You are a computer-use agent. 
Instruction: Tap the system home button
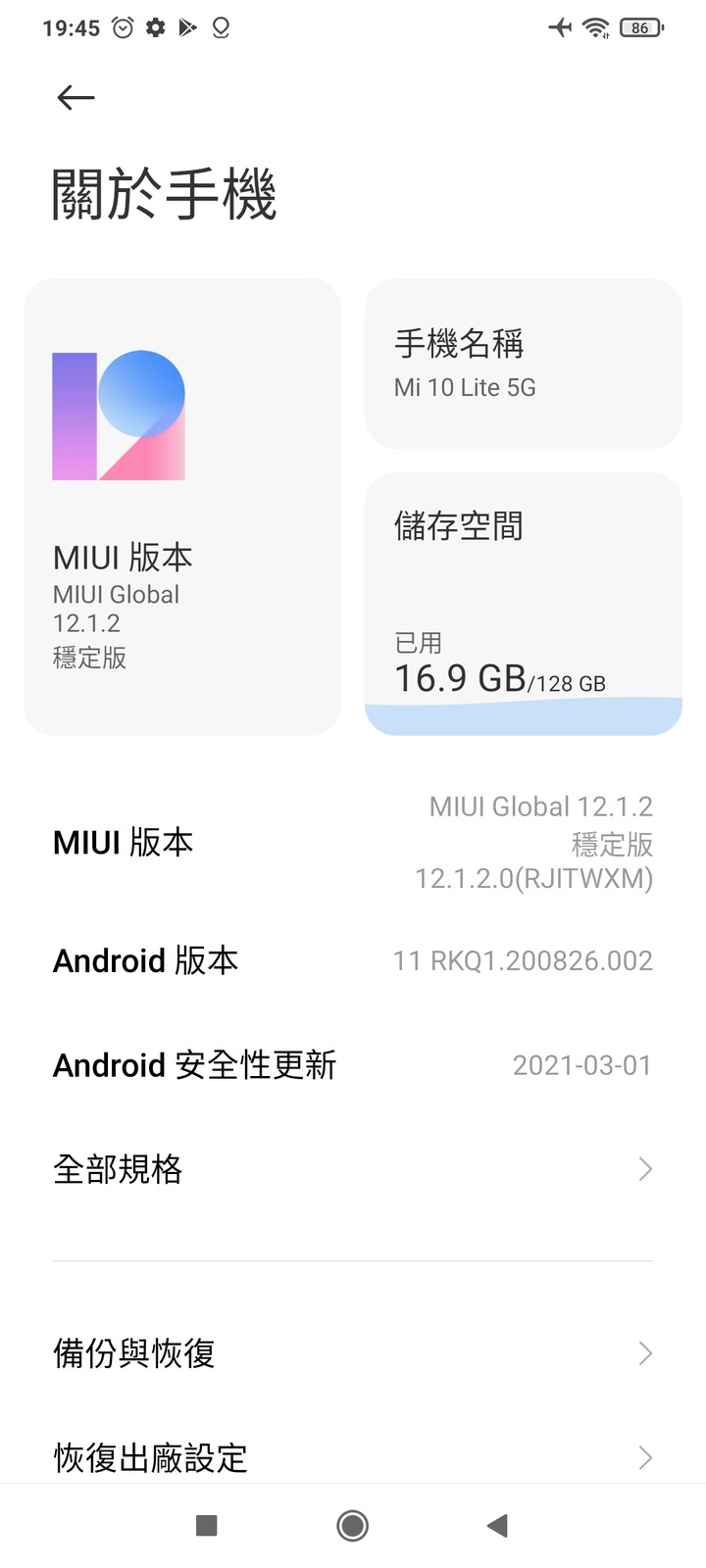pos(352,1525)
